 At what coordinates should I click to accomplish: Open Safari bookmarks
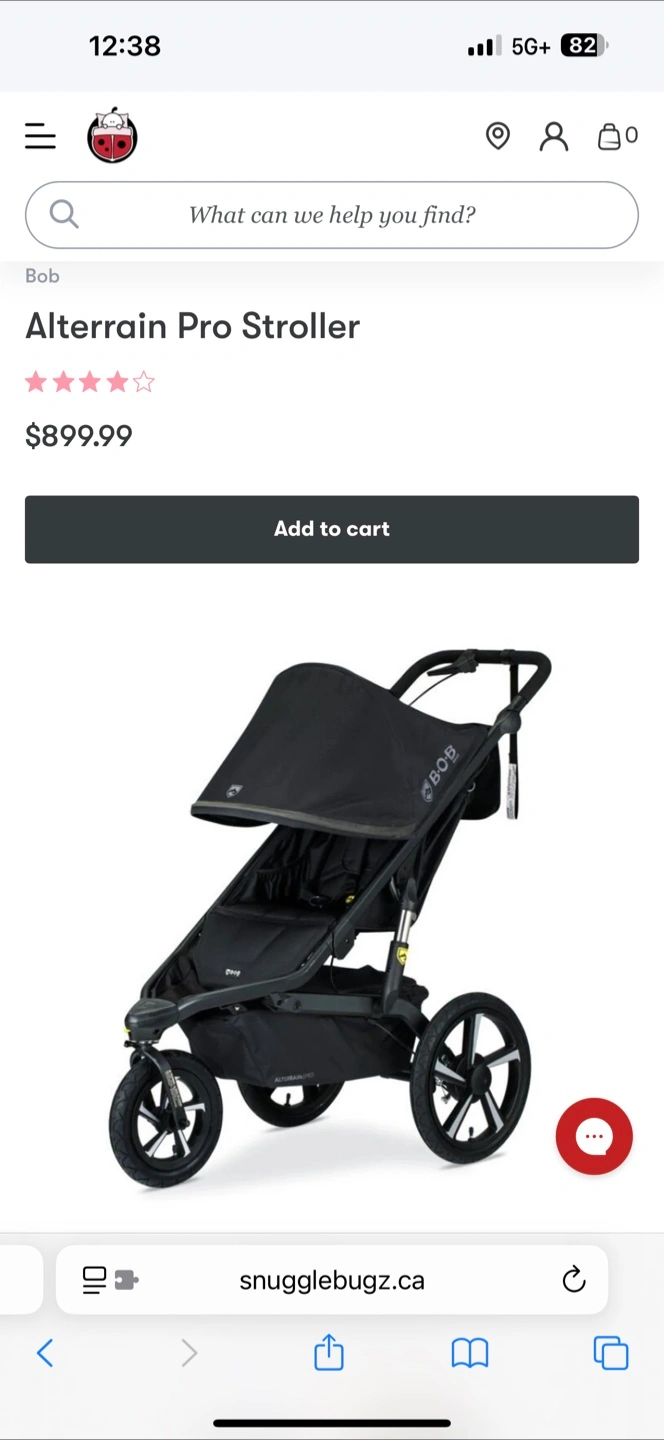[x=470, y=1354]
